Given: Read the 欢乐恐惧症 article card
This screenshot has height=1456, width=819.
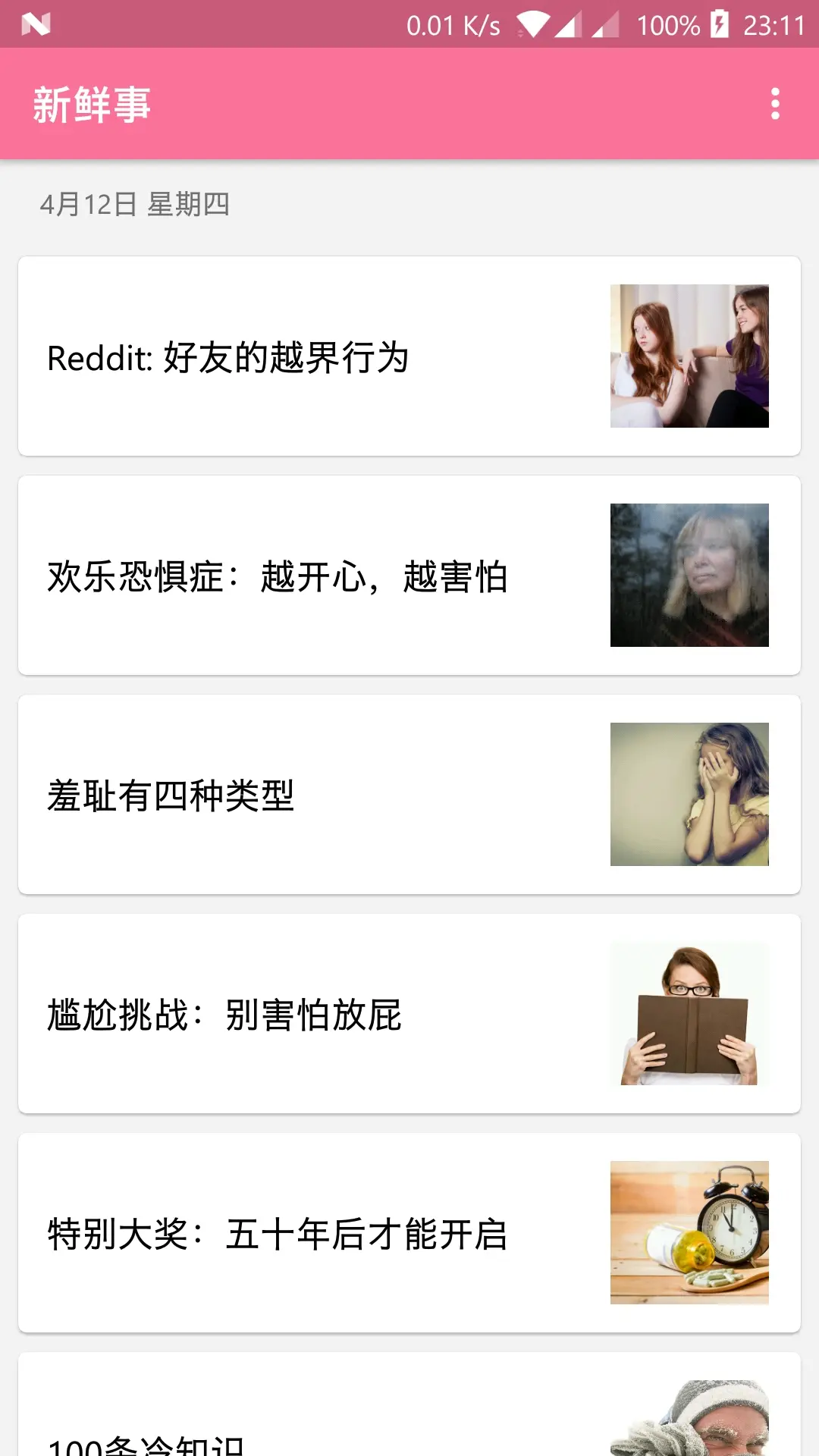Looking at the screenshot, I should (x=409, y=576).
